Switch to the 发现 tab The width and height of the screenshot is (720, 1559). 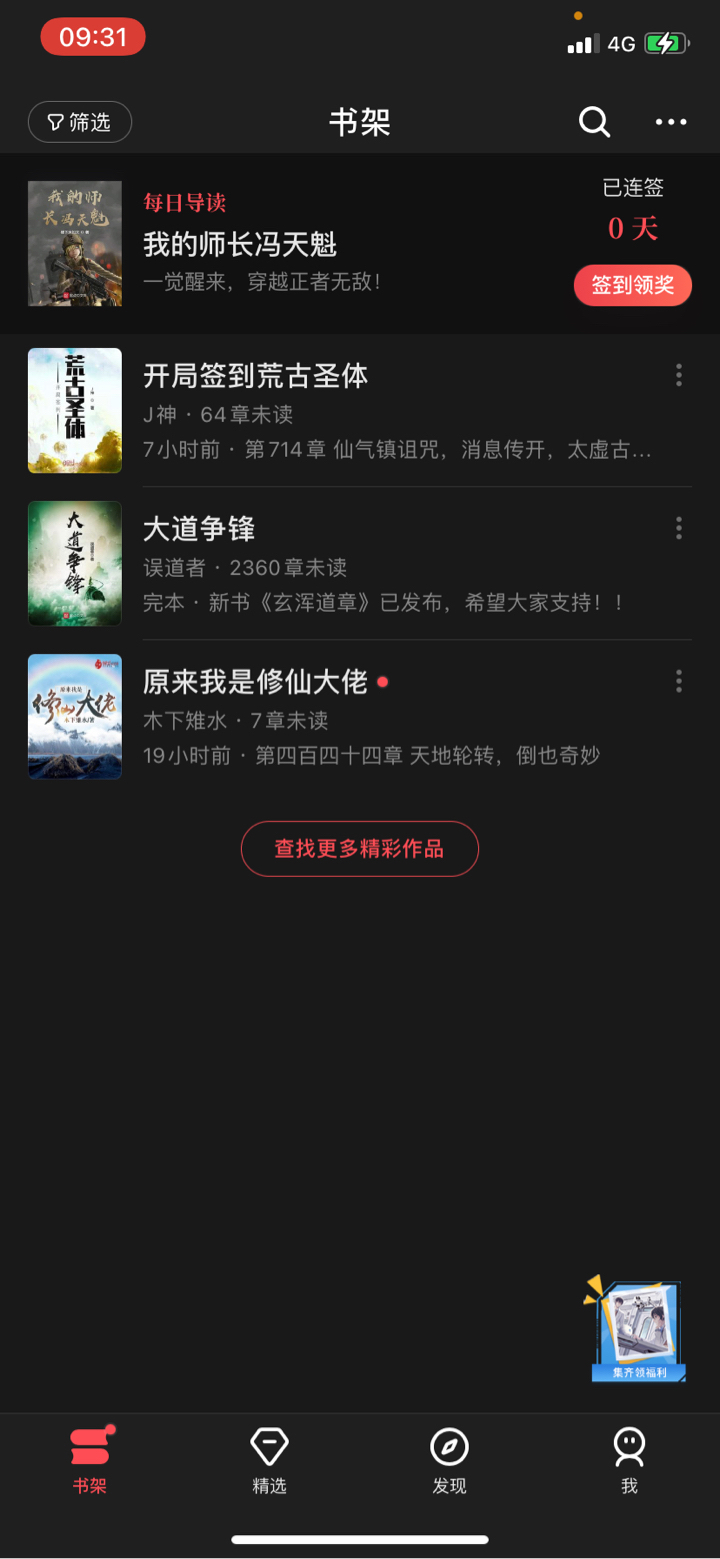[449, 1459]
